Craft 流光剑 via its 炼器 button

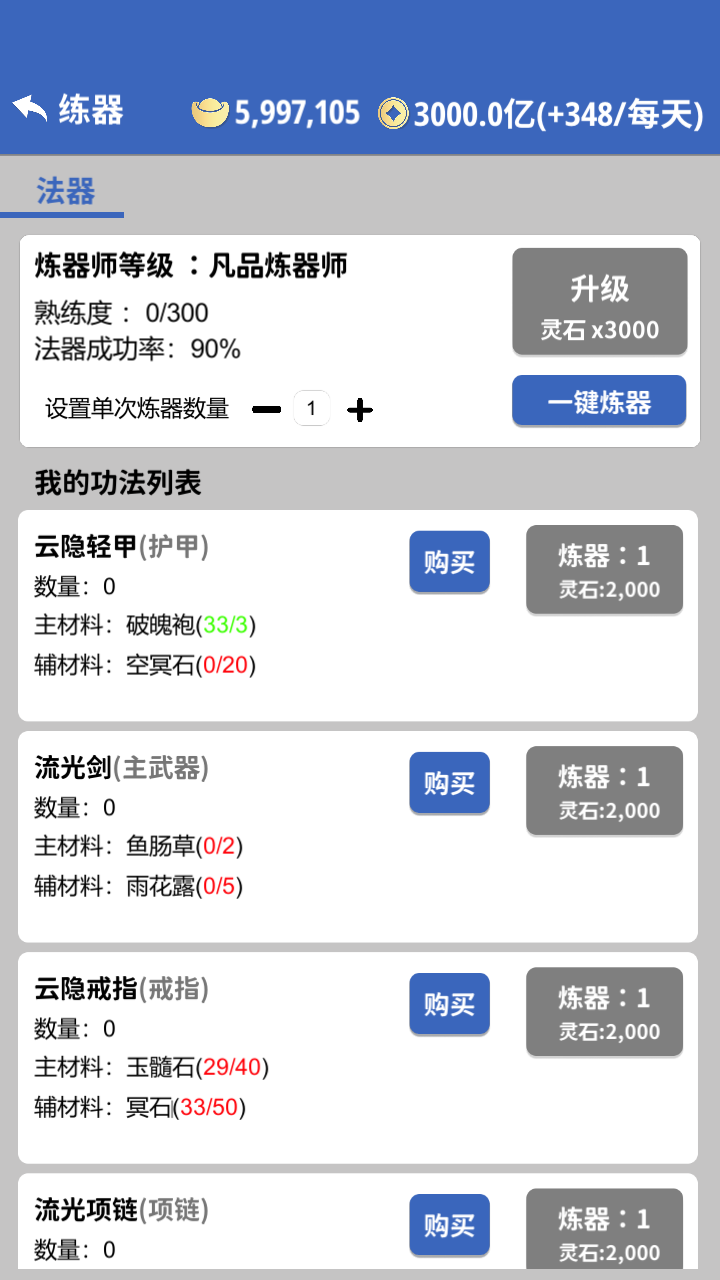point(604,790)
